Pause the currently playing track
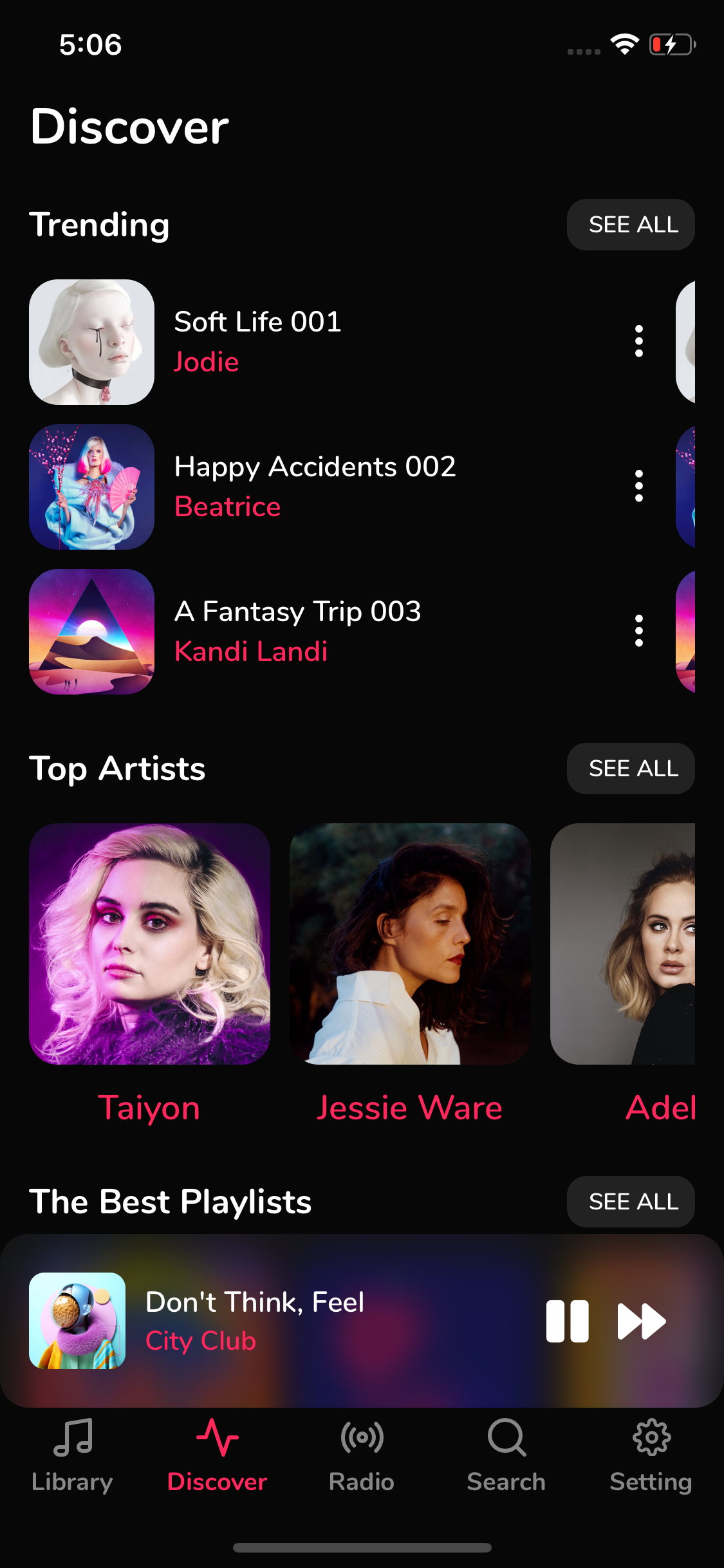 [x=567, y=1321]
